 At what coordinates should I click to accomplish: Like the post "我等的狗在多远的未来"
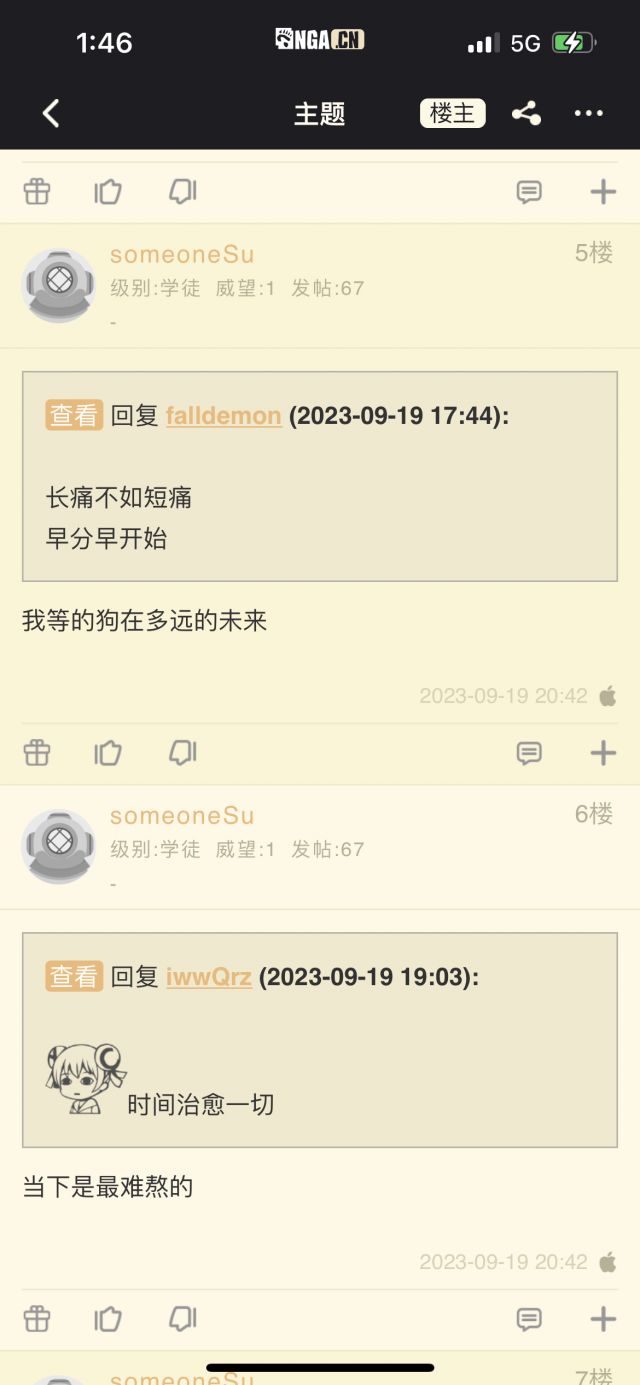pyautogui.click(x=108, y=753)
